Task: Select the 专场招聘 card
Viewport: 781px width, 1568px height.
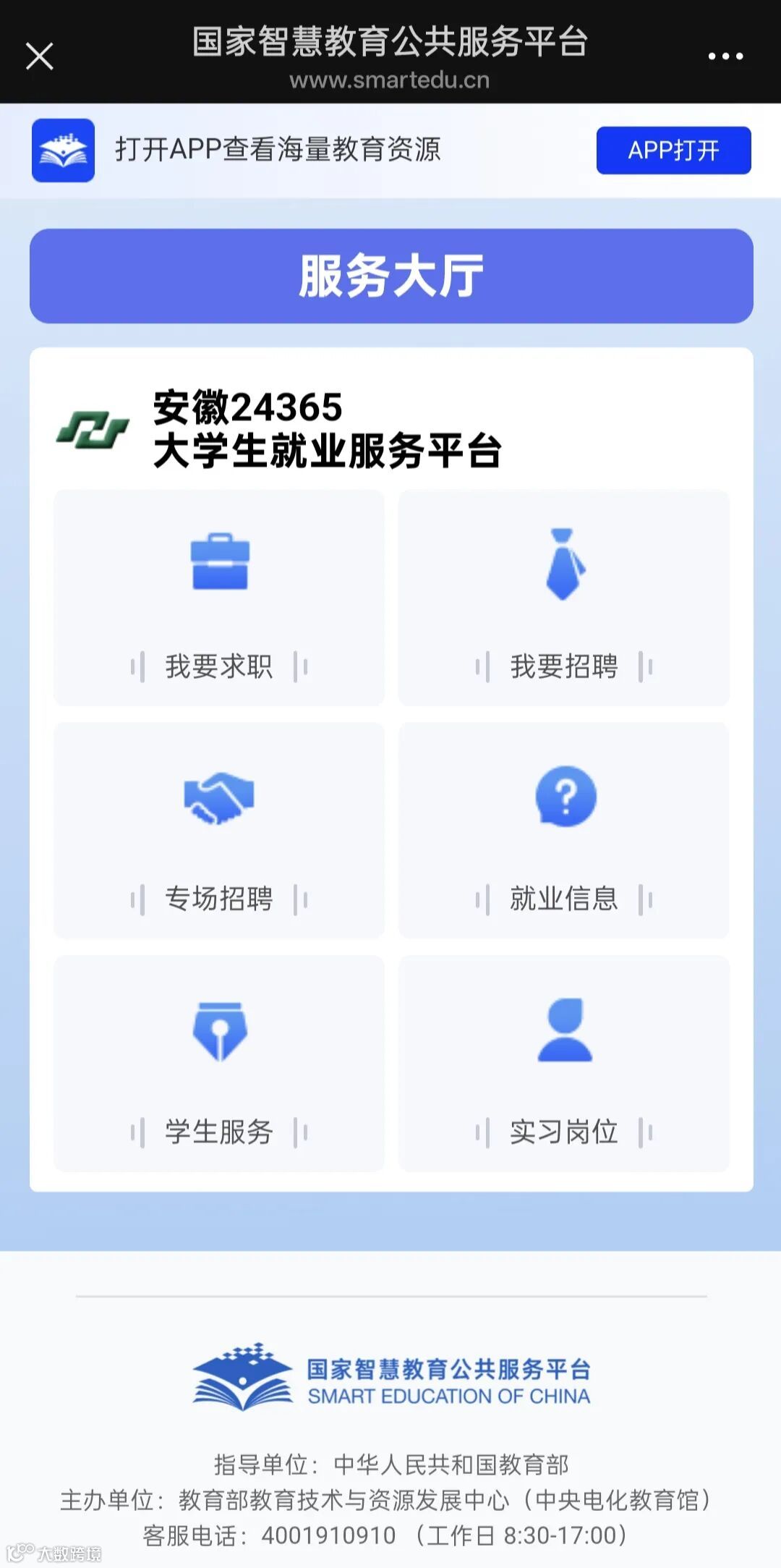Action: pos(219,830)
